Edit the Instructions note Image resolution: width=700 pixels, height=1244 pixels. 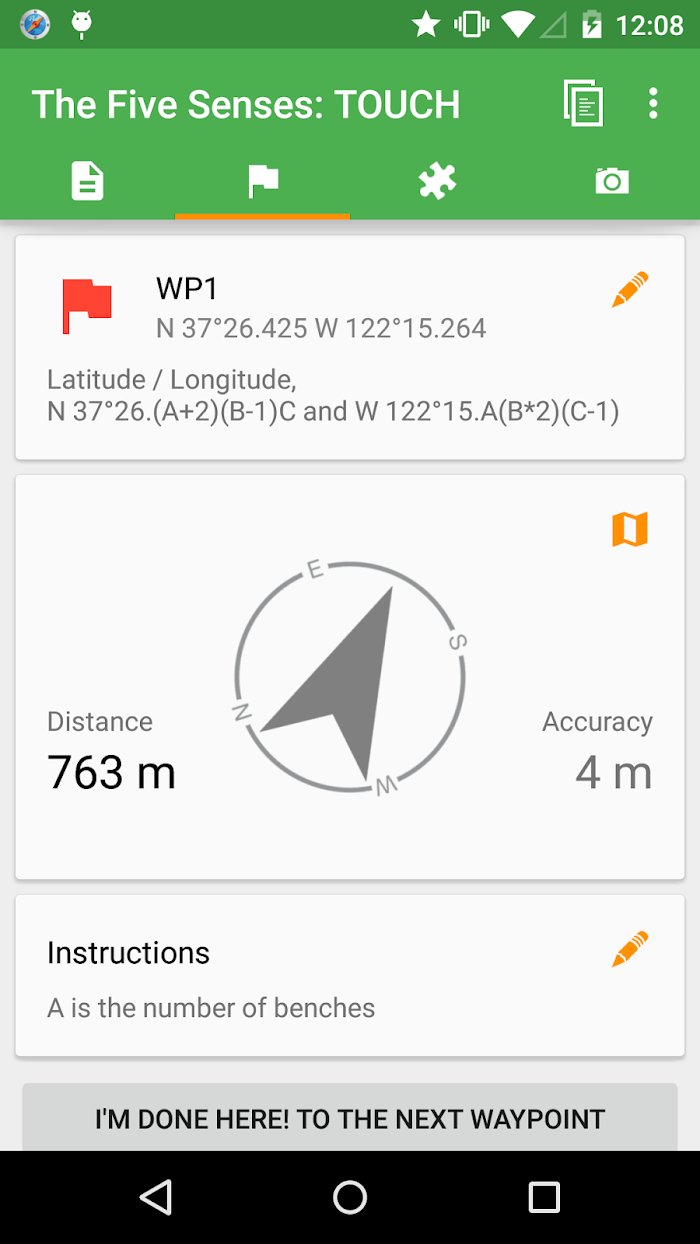(630, 949)
